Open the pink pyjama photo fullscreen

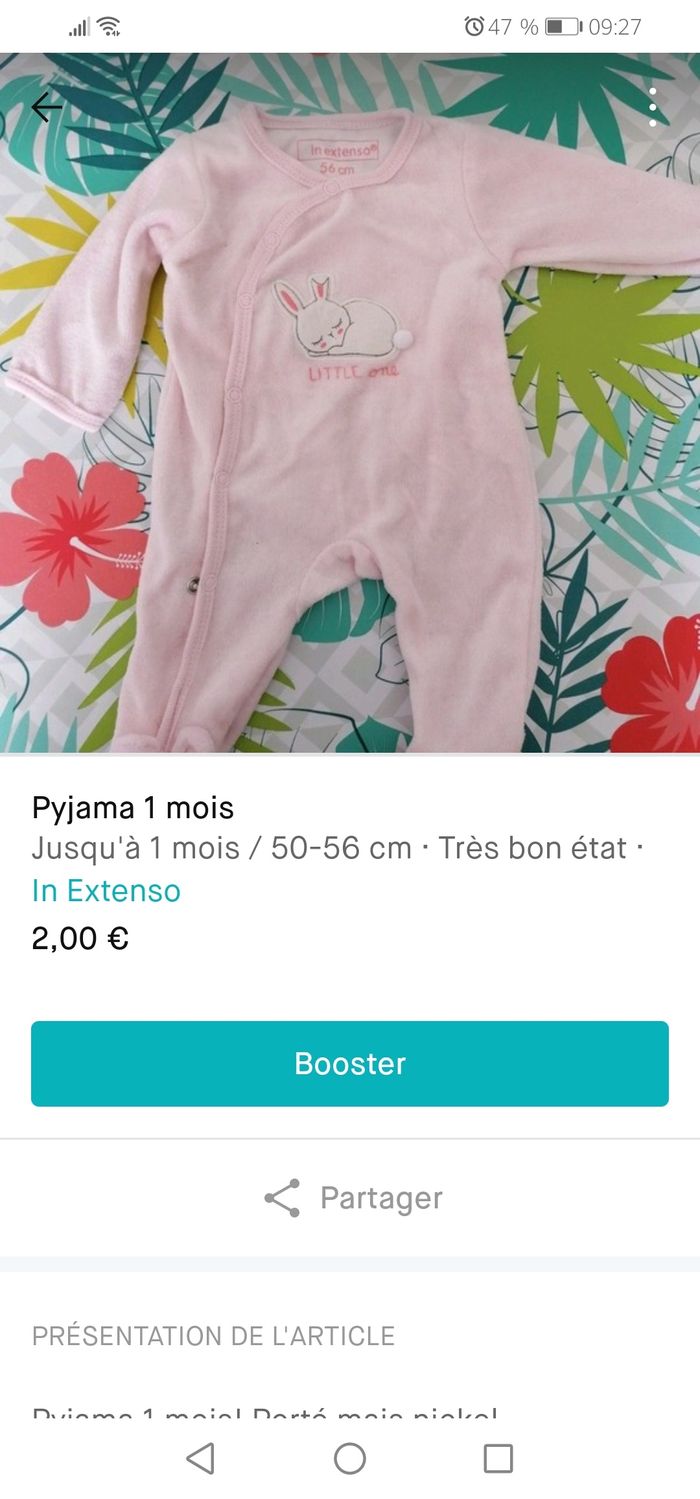point(350,420)
